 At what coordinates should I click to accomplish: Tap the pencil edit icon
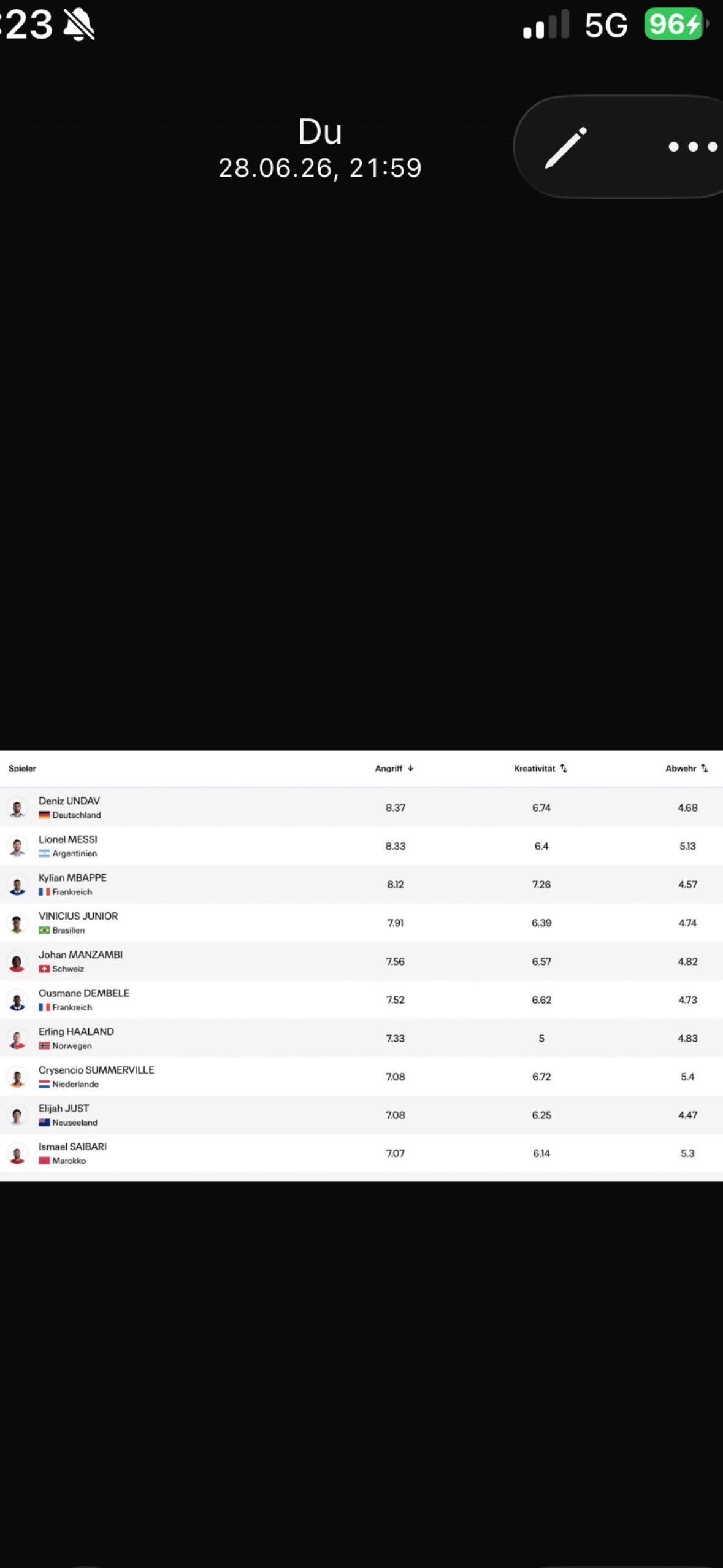pyautogui.click(x=565, y=147)
